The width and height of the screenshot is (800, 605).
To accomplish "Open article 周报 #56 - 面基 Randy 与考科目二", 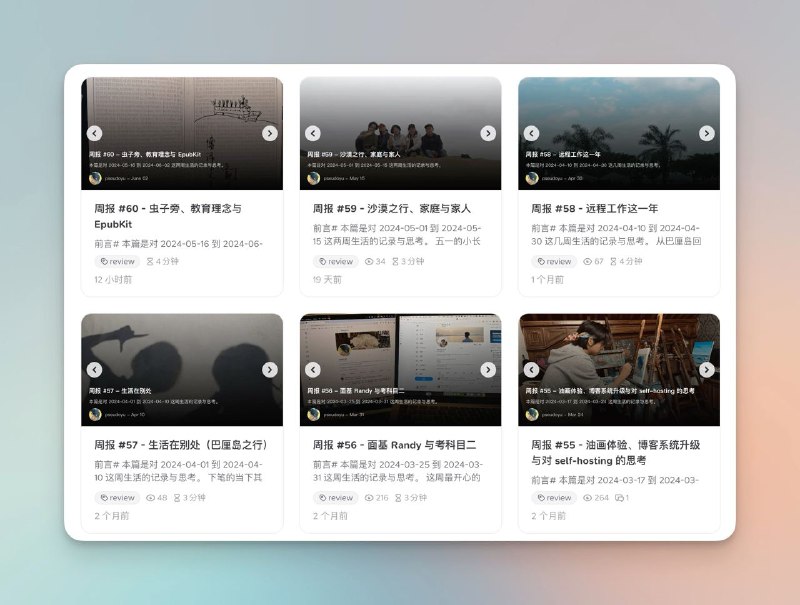I will click(394, 444).
